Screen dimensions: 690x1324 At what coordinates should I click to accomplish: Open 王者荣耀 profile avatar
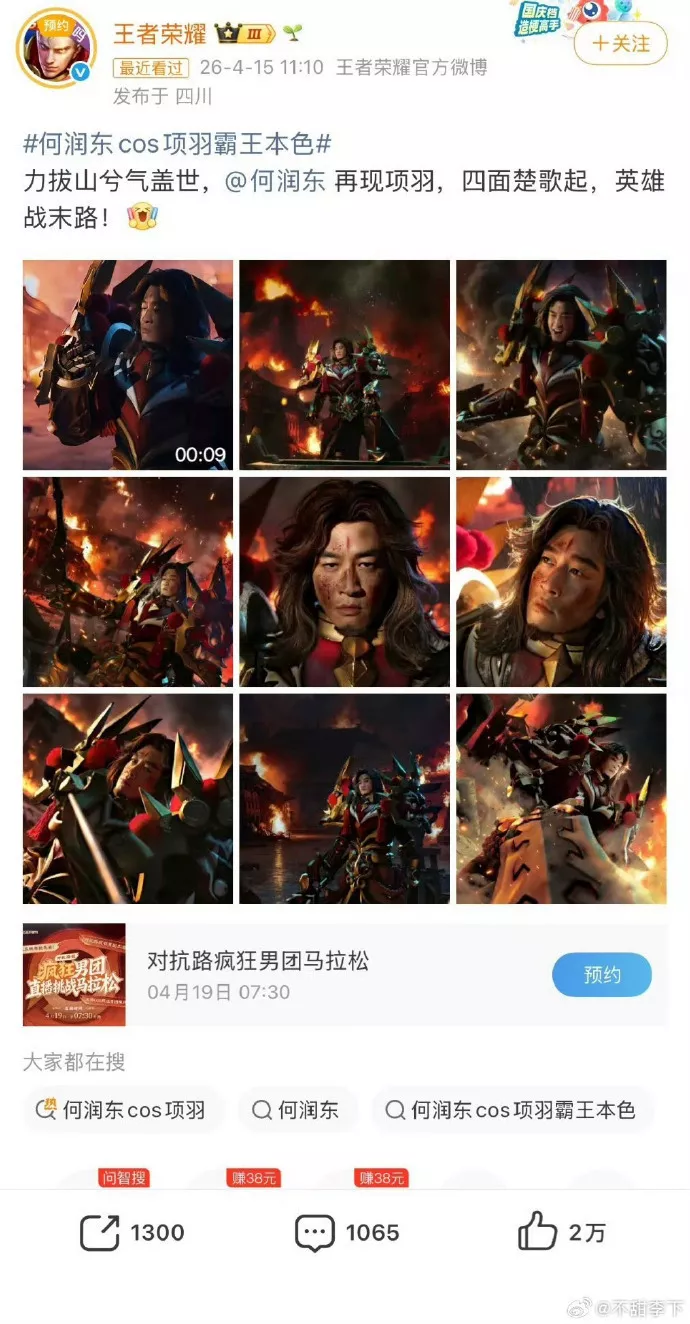pos(56,49)
